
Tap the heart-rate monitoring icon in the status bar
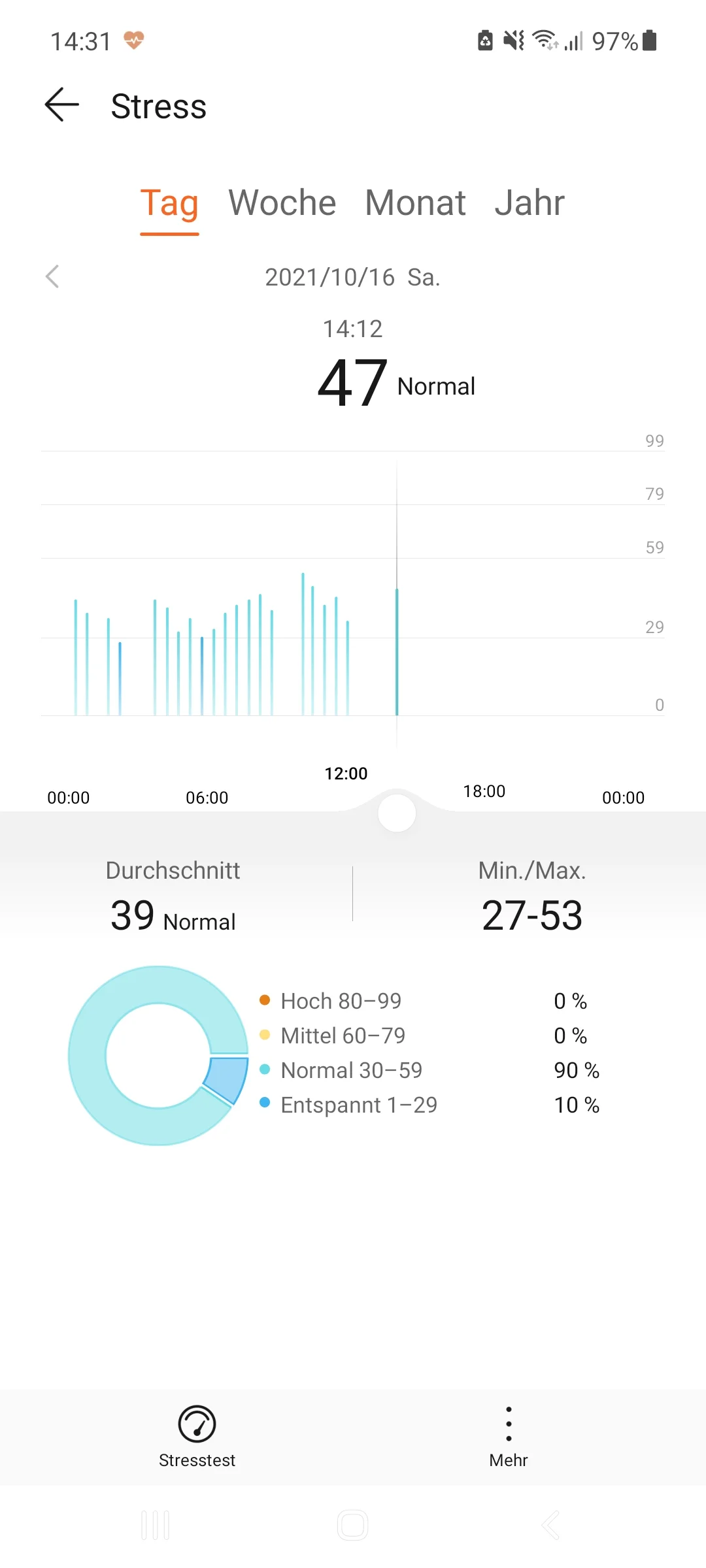click(x=135, y=41)
